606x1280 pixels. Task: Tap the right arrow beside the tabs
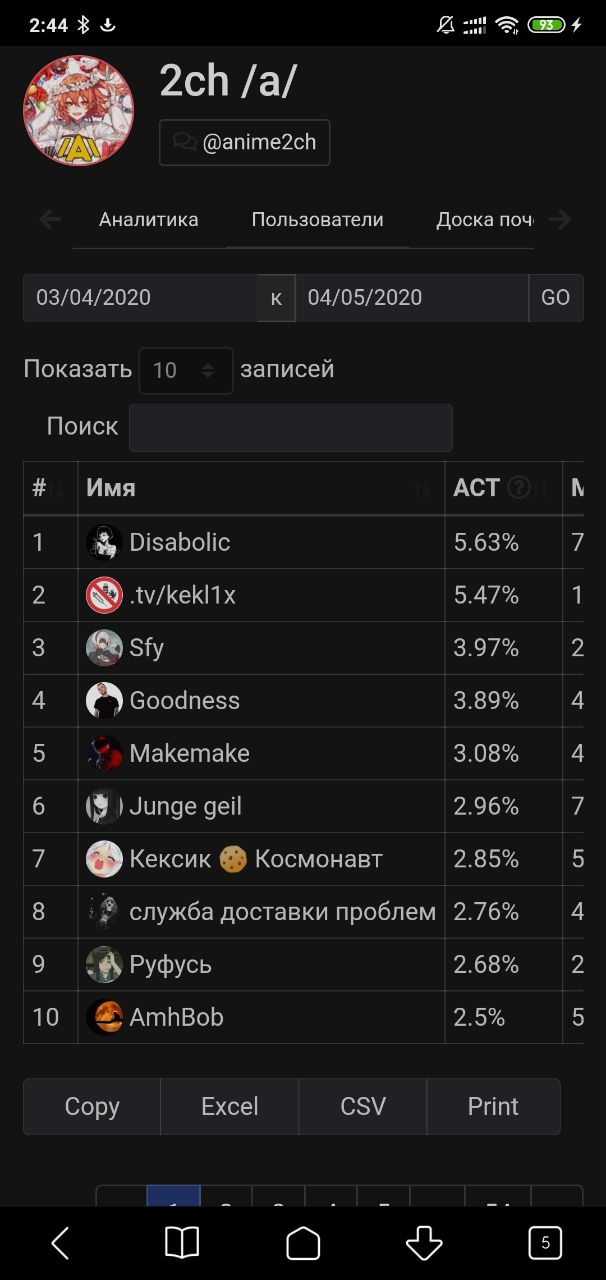(560, 220)
